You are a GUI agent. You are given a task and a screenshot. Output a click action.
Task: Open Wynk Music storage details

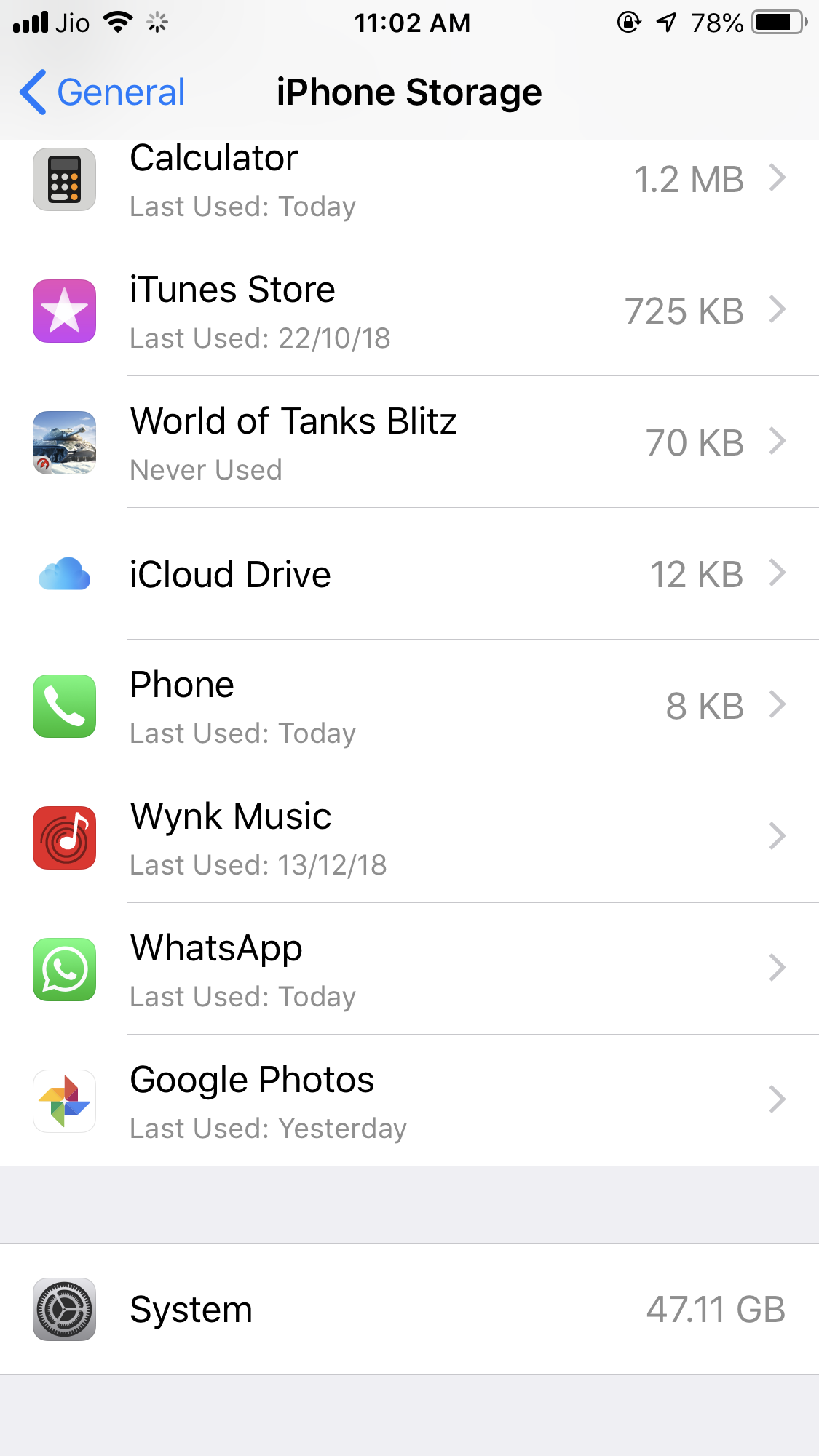[408, 838]
